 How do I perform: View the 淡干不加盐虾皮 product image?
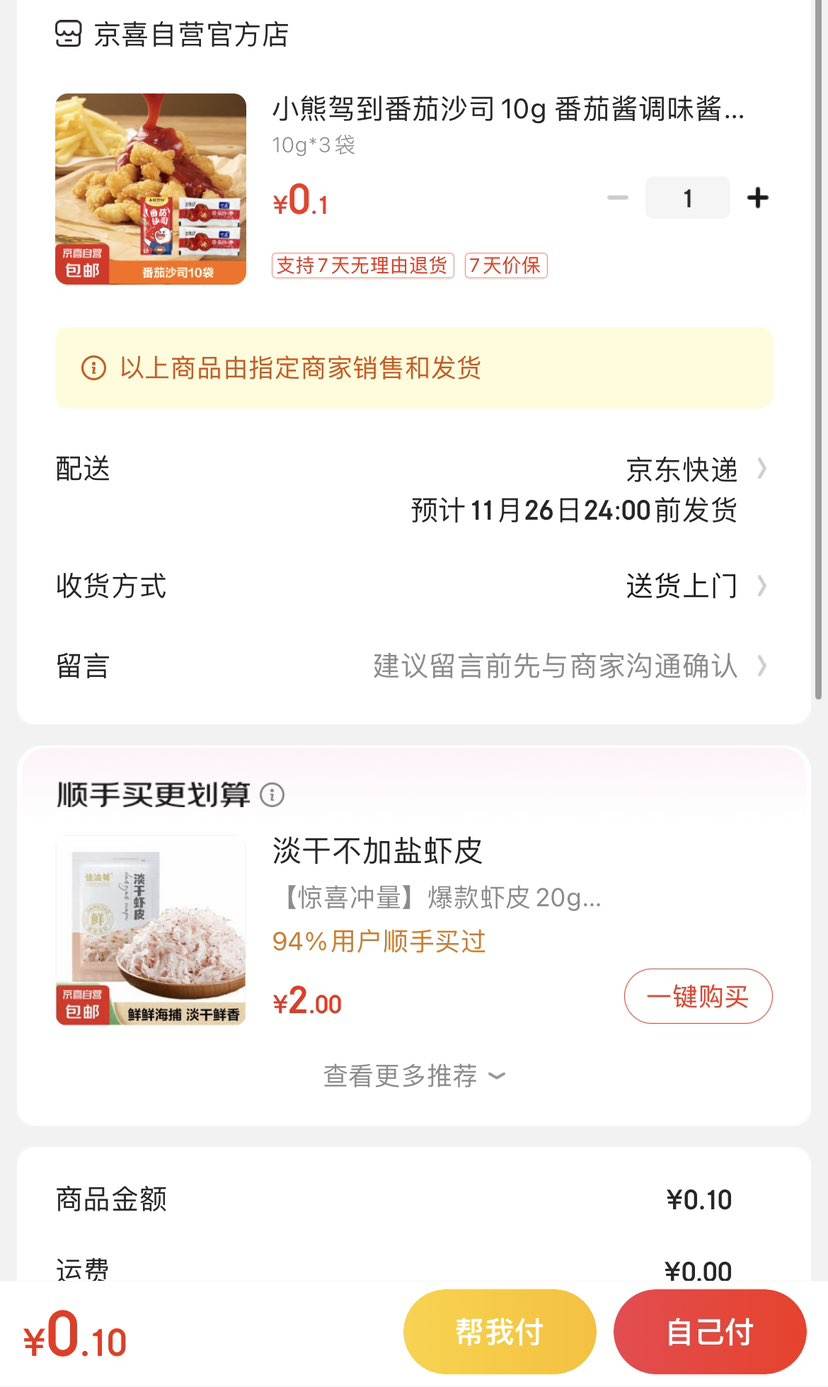151,930
